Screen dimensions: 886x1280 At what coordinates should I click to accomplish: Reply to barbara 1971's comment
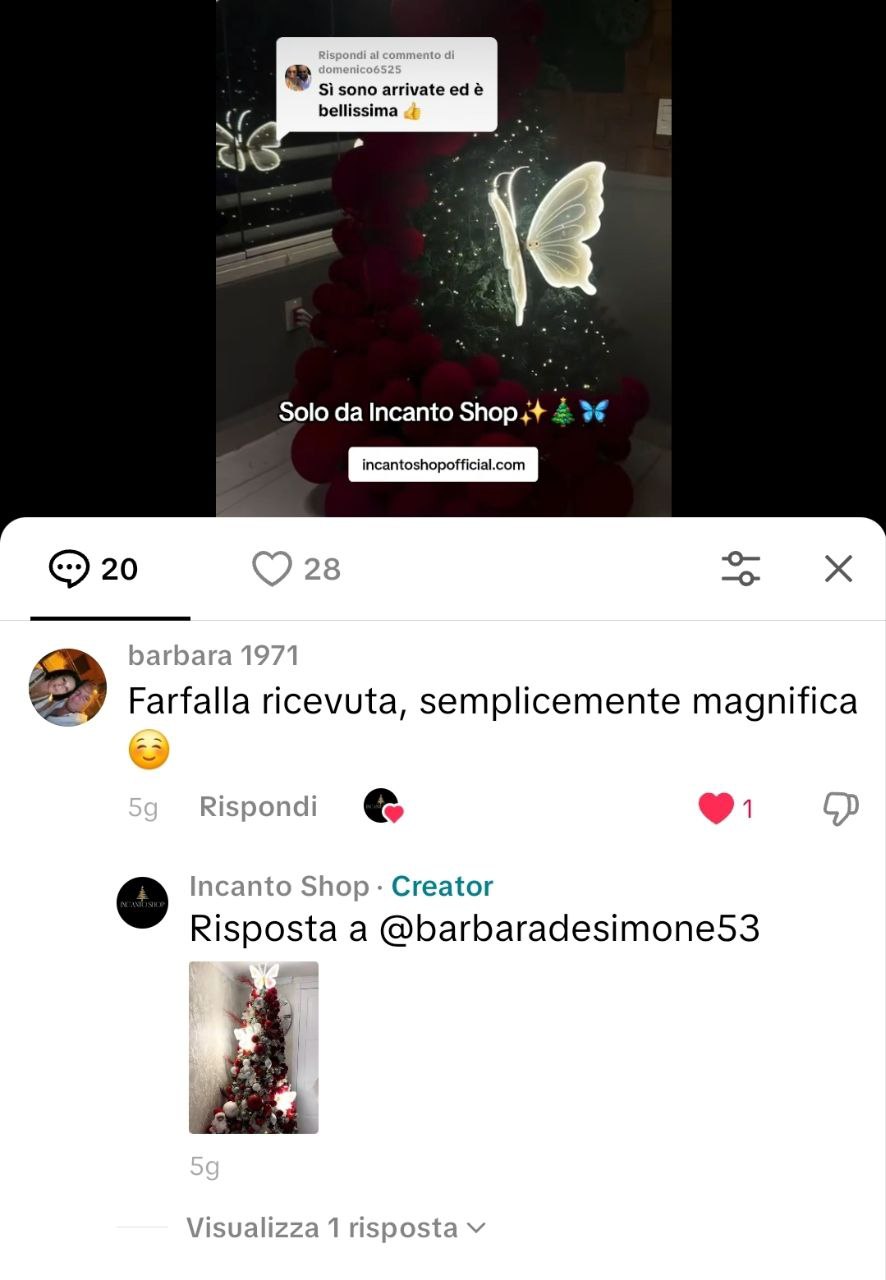click(258, 807)
